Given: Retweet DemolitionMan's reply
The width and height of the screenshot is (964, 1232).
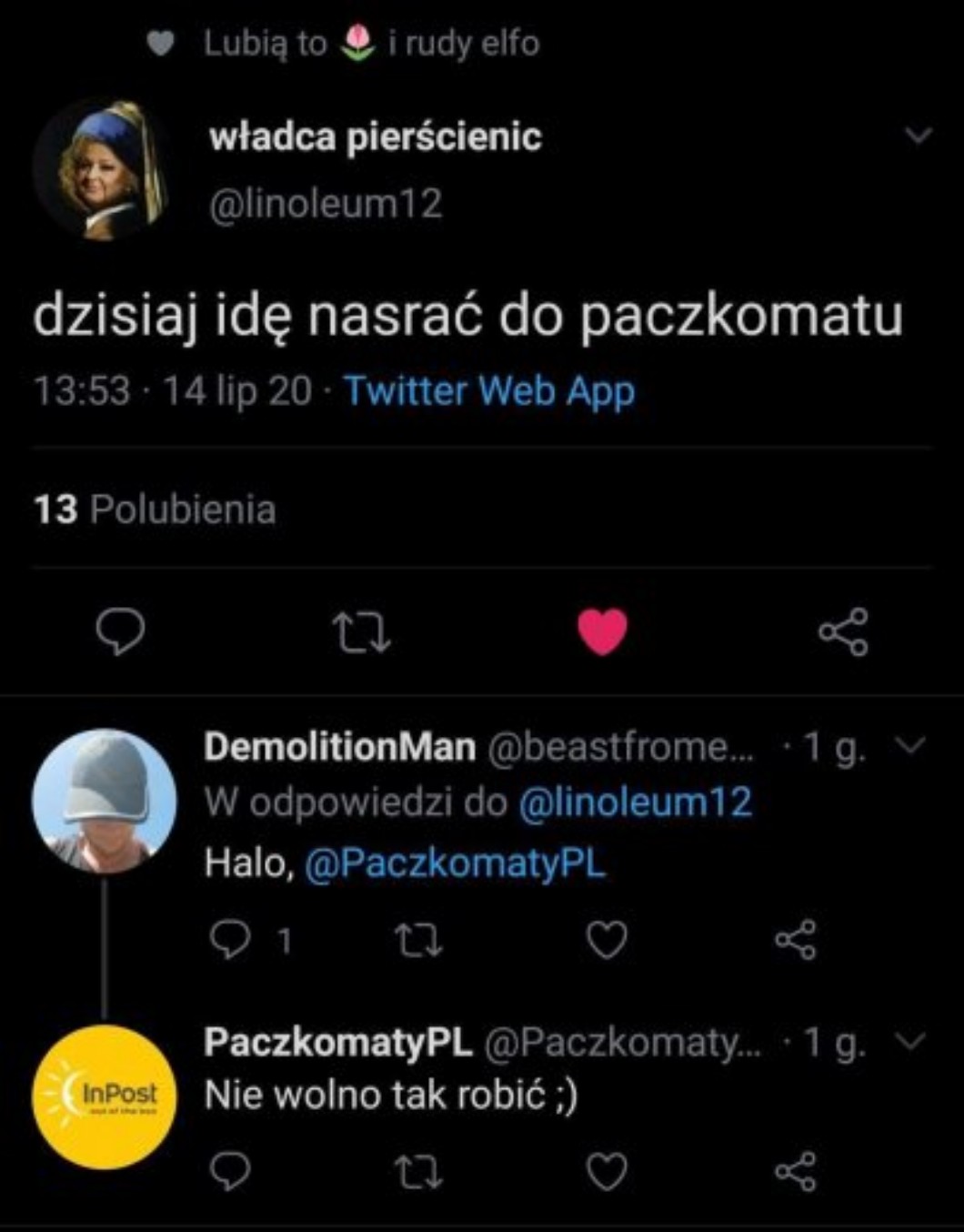Looking at the screenshot, I should click(x=419, y=941).
